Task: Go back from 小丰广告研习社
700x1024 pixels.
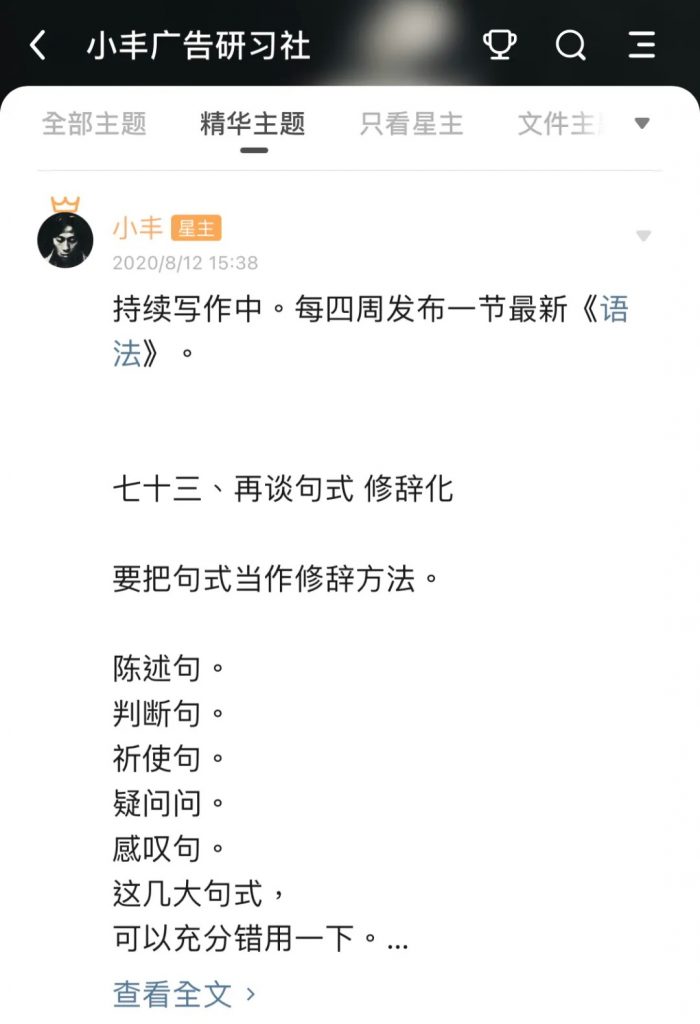Action: tap(38, 45)
